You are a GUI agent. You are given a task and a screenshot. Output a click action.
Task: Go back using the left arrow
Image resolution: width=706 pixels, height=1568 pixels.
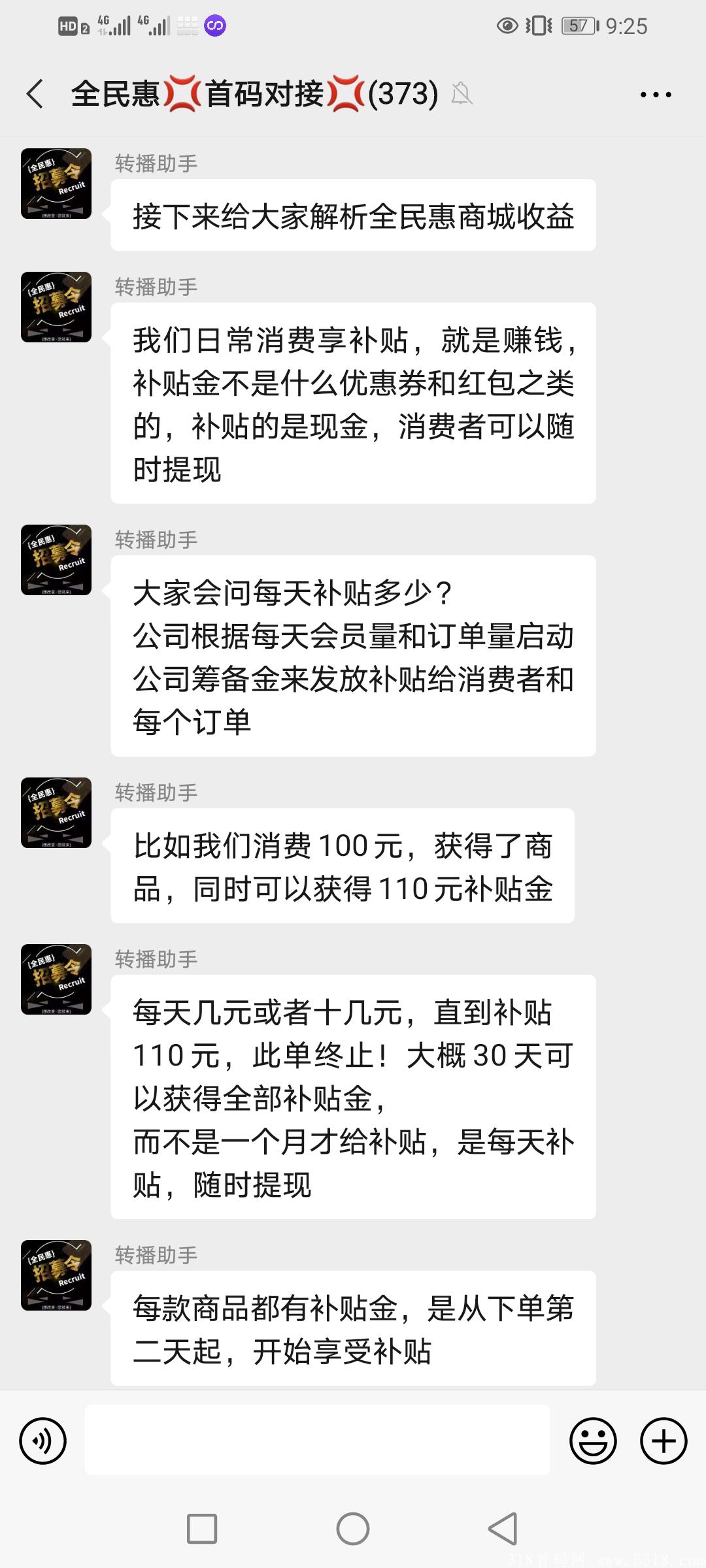coord(35,93)
